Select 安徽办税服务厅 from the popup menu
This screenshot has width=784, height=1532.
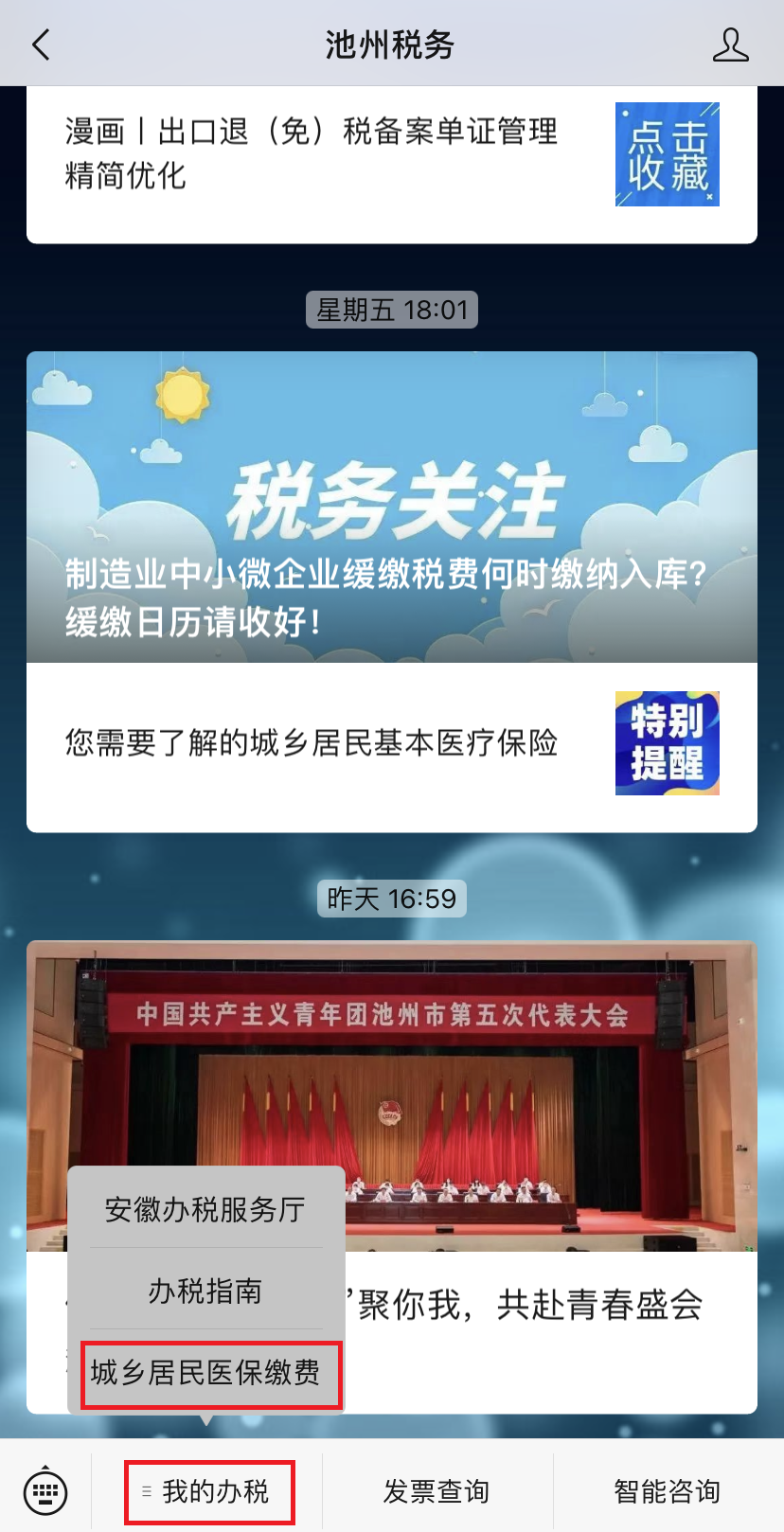click(x=205, y=1209)
